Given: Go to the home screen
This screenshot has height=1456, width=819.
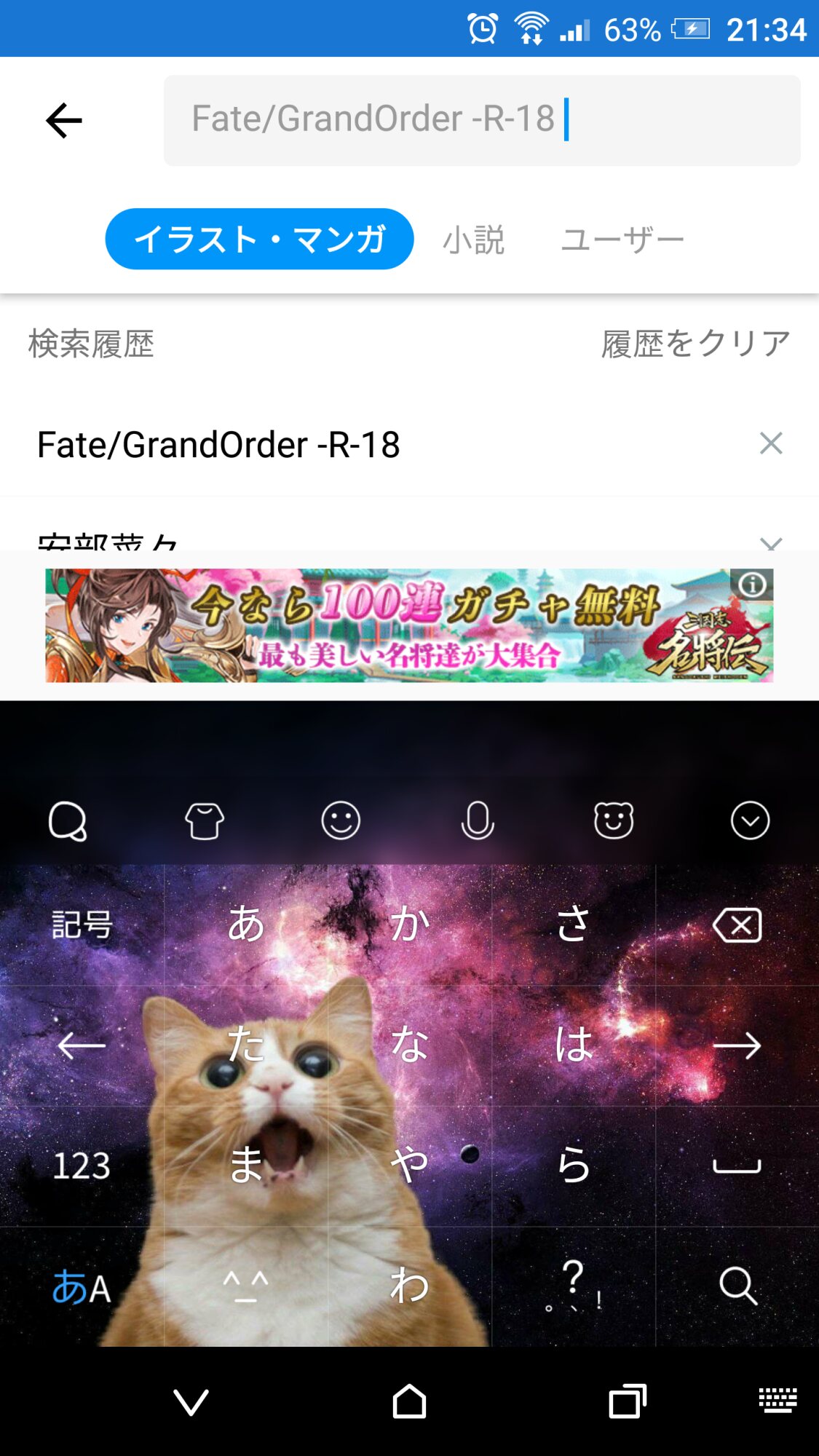Looking at the screenshot, I should point(409,1401).
